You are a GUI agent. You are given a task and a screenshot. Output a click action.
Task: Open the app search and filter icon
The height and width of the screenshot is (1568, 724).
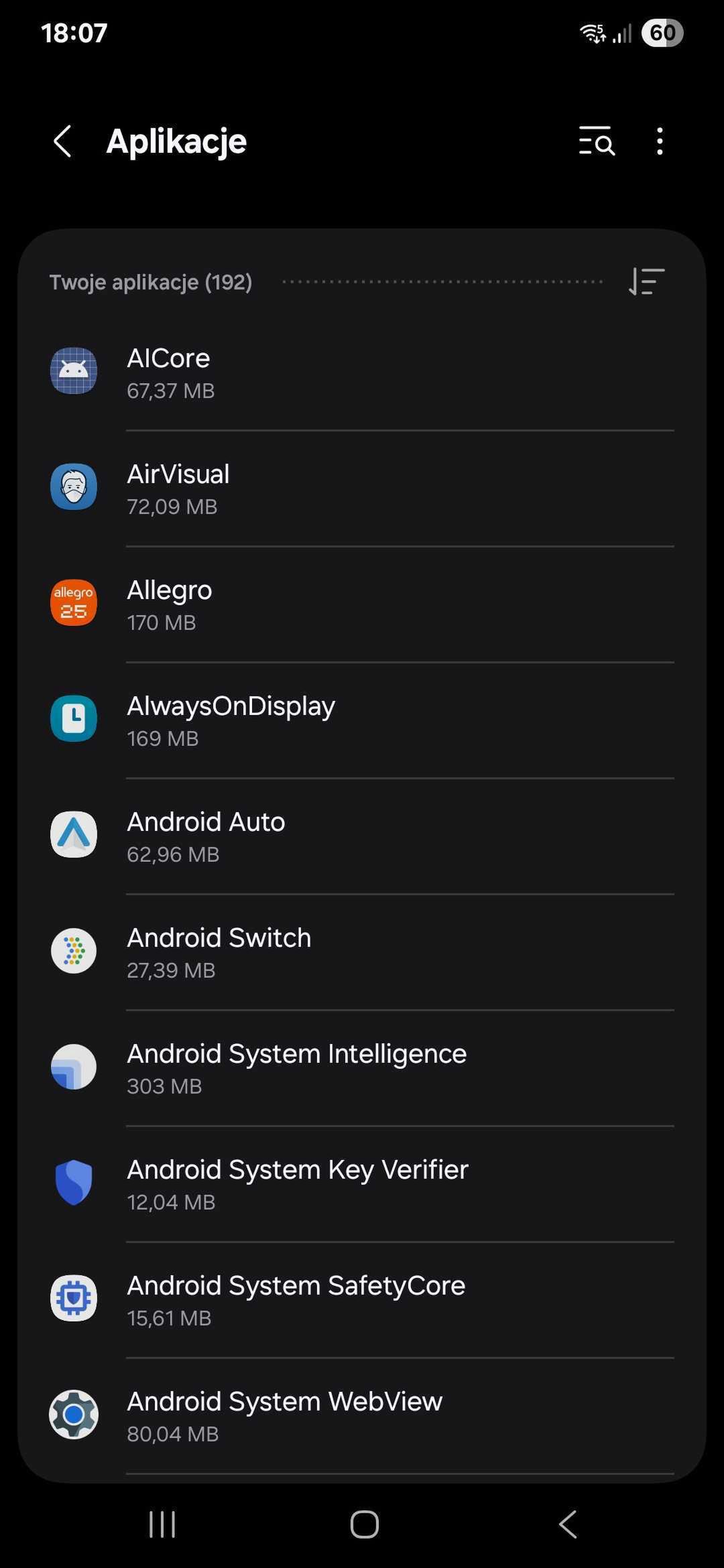tap(596, 141)
